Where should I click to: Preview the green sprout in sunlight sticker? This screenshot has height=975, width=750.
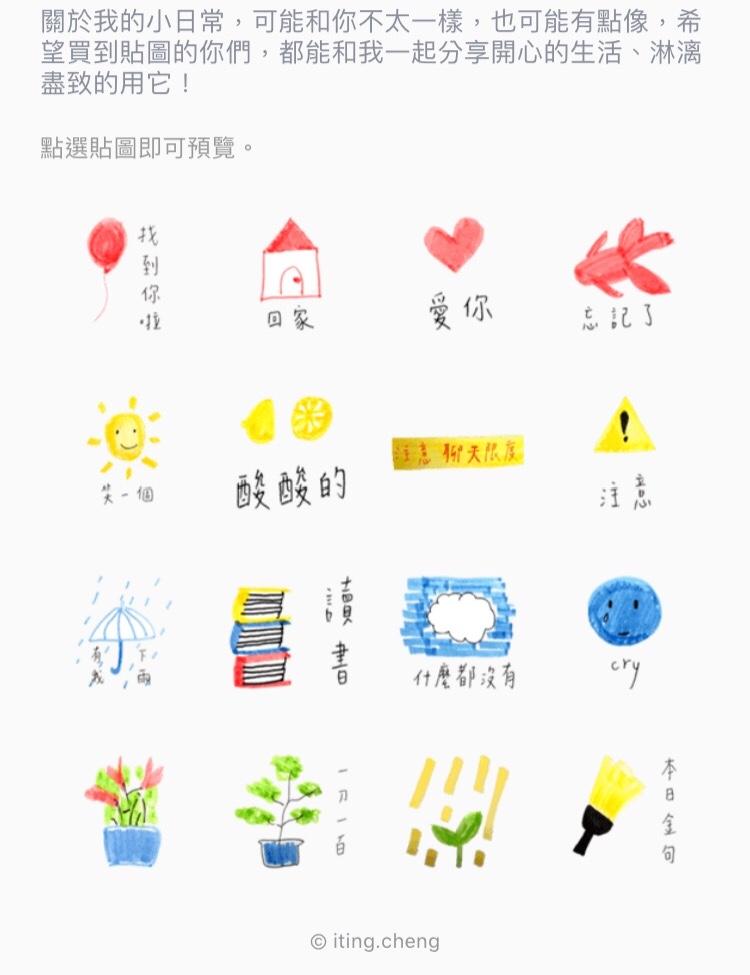click(x=457, y=810)
